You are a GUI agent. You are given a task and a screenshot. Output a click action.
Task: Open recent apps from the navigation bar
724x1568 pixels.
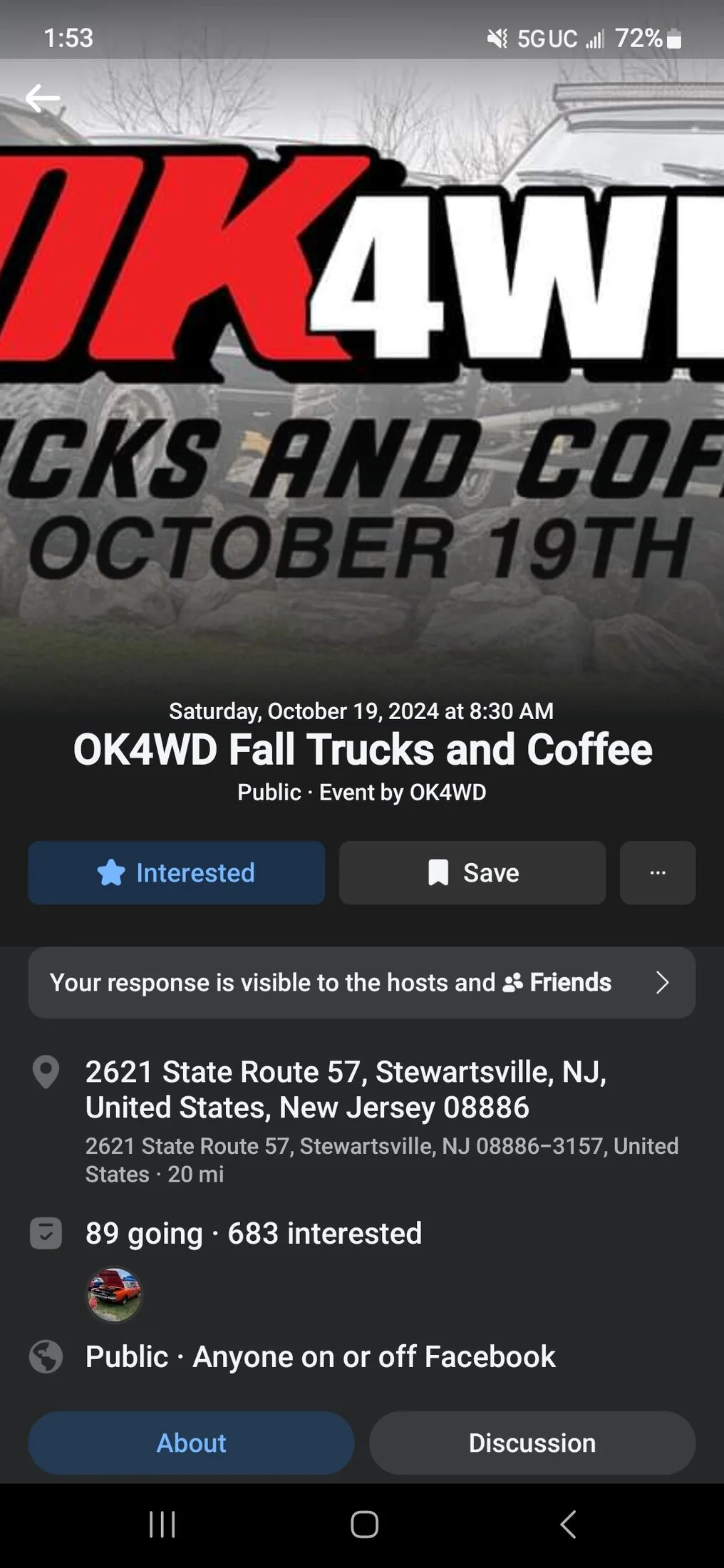(162, 1525)
